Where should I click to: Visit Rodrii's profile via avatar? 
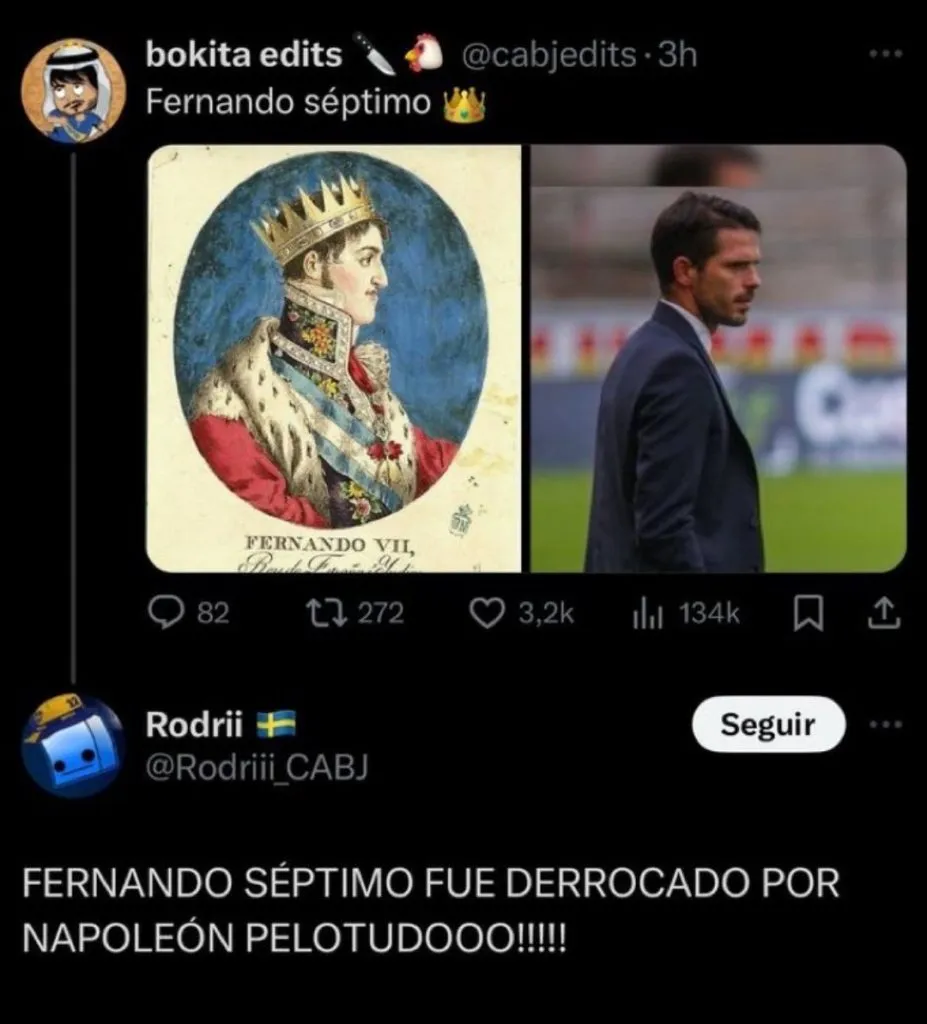click(73, 745)
